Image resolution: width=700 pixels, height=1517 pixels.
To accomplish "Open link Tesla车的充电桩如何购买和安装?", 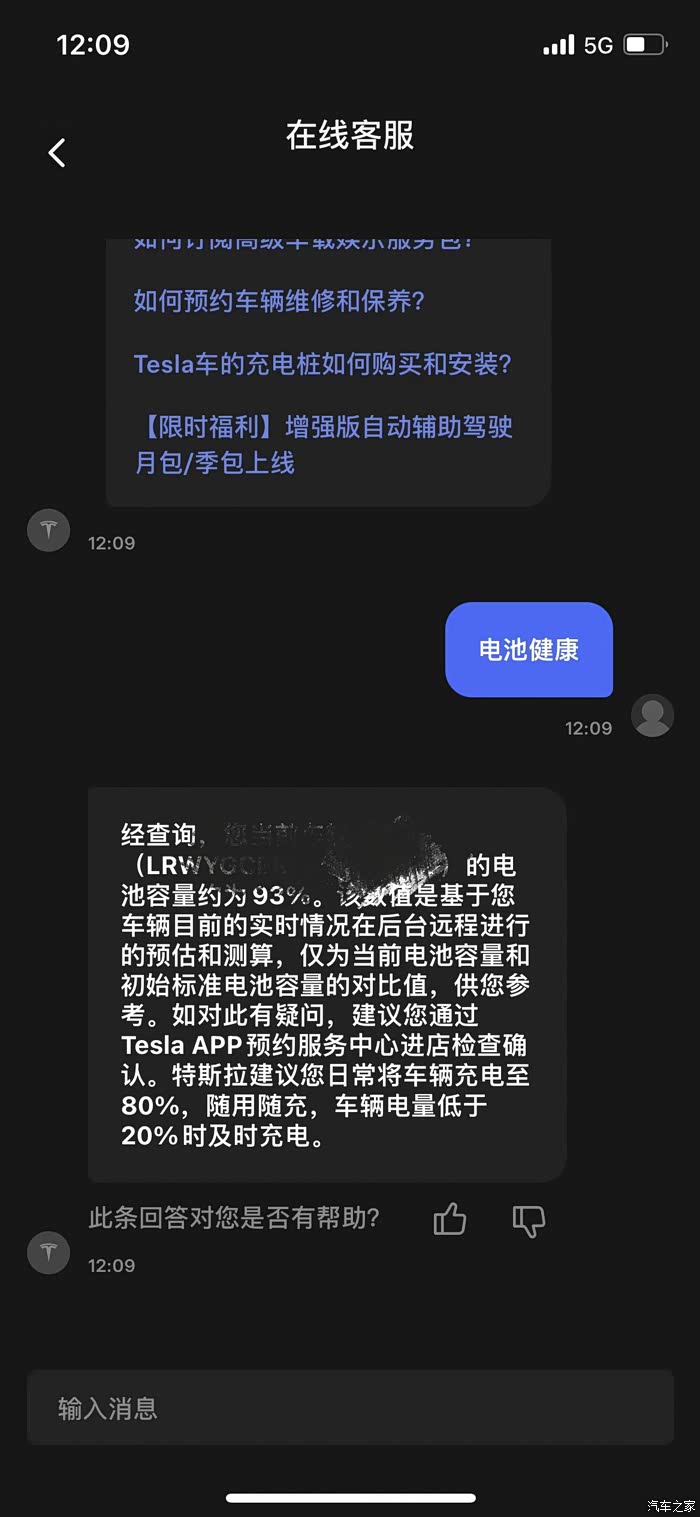I will click(x=323, y=363).
